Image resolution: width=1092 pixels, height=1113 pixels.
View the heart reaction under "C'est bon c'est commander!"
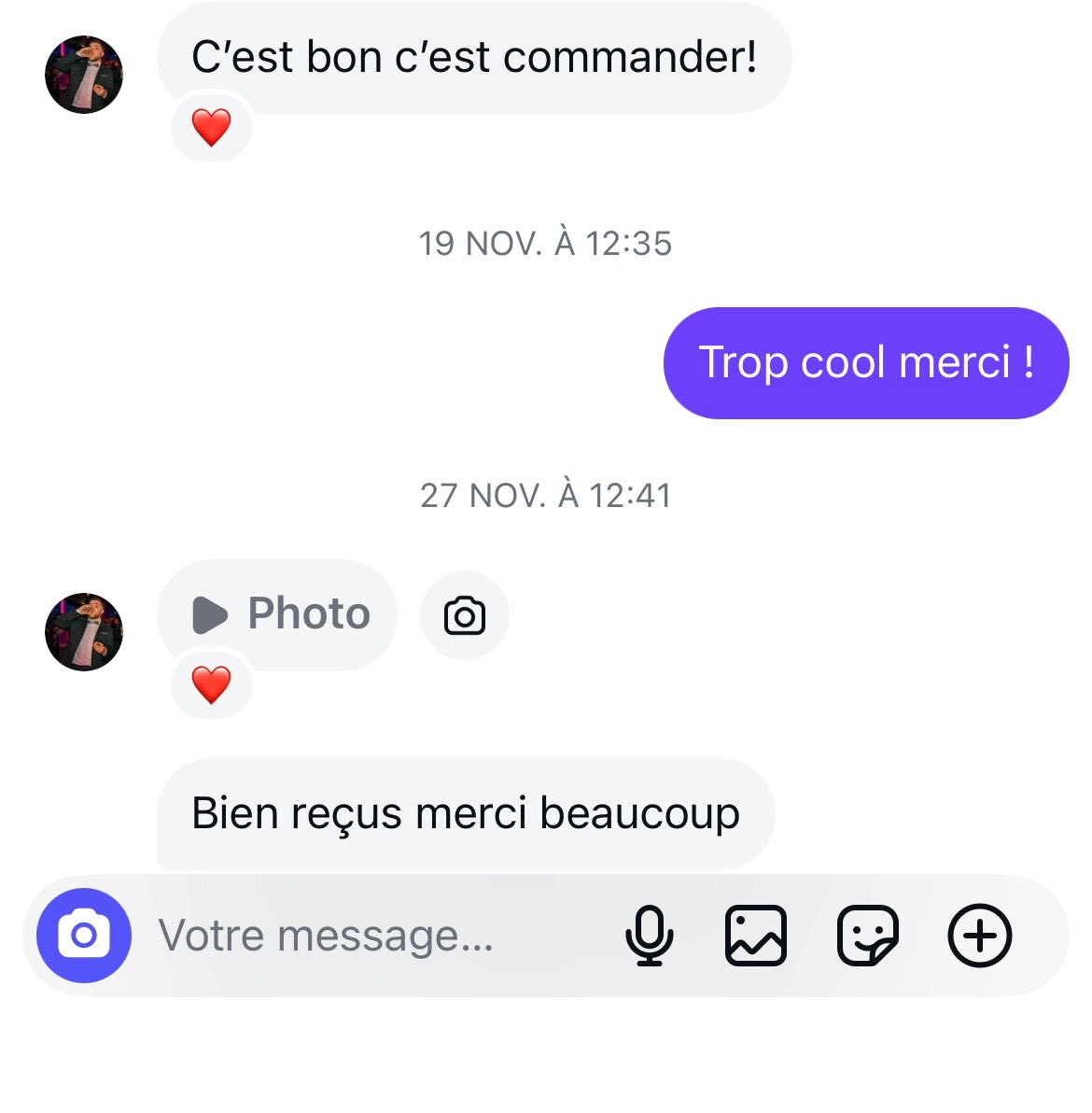click(x=211, y=128)
